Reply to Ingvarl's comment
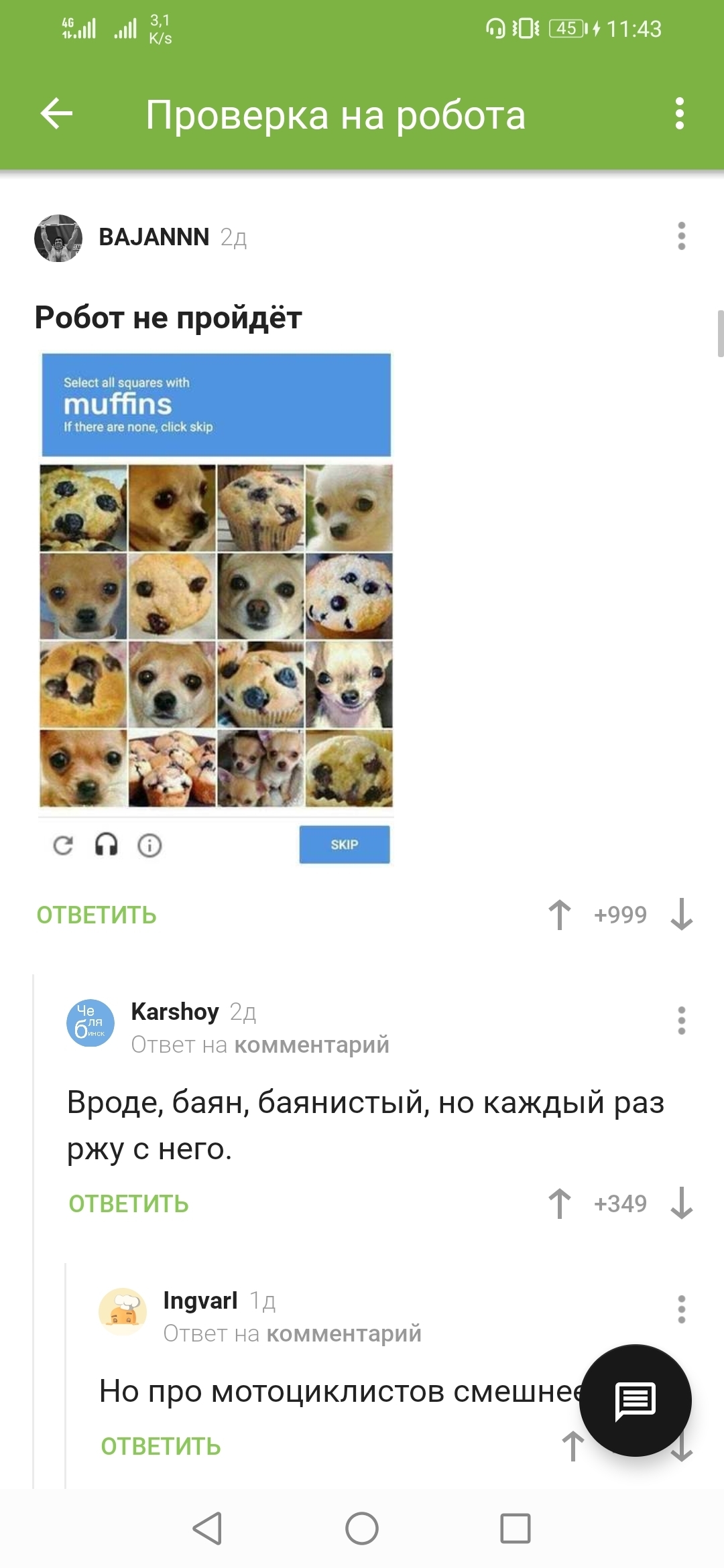 (161, 1447)
